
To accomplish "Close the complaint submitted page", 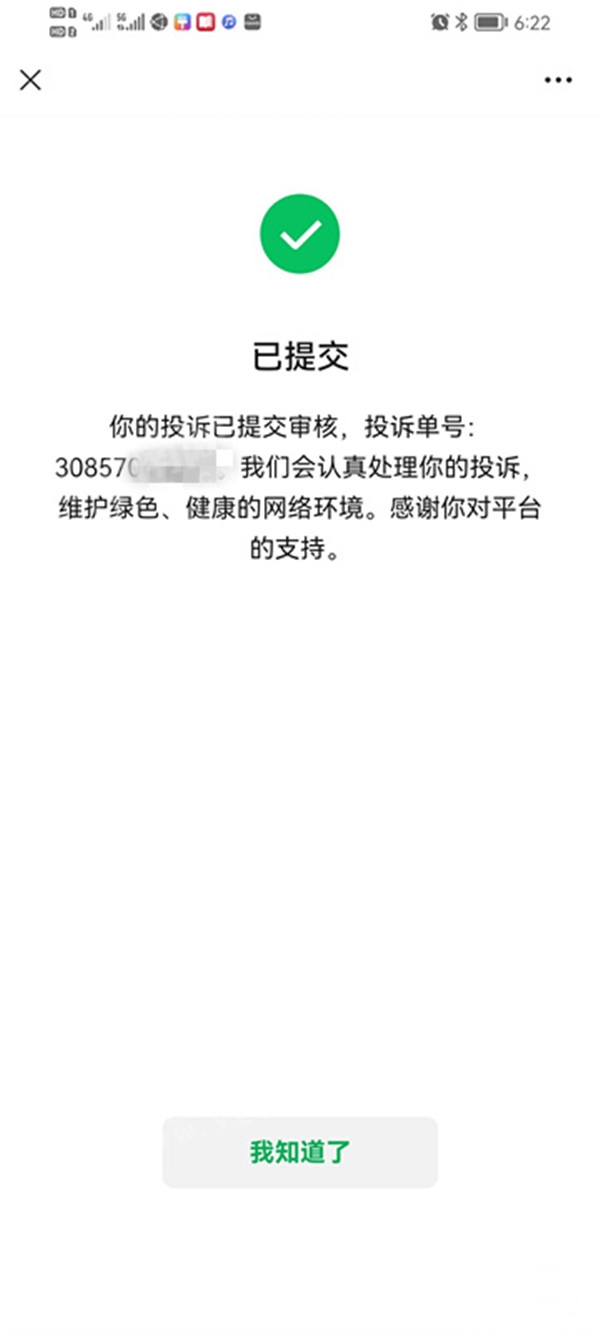I will click(30, 80).
